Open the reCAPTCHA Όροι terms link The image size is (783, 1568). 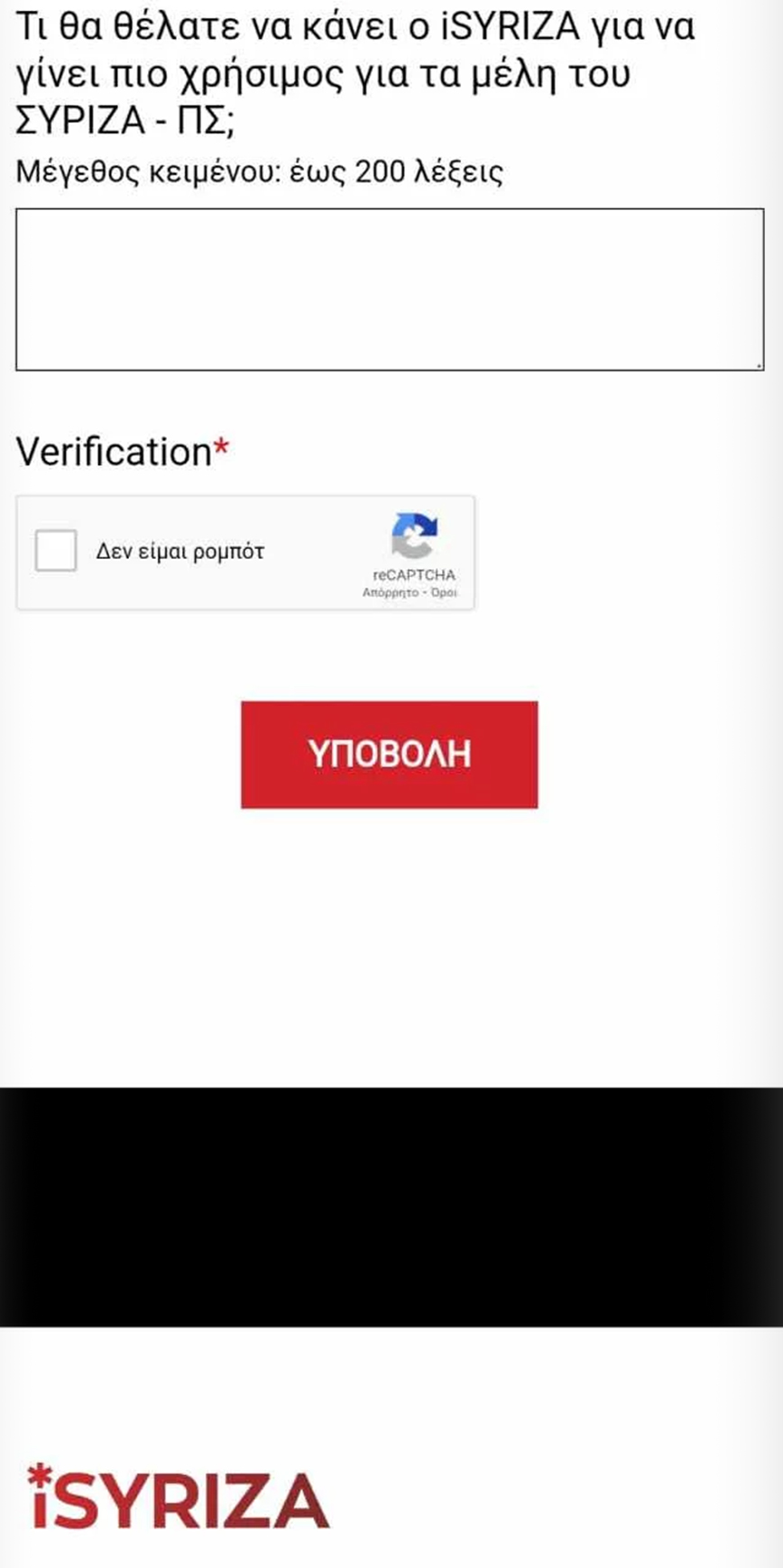[x=444, y=593]
